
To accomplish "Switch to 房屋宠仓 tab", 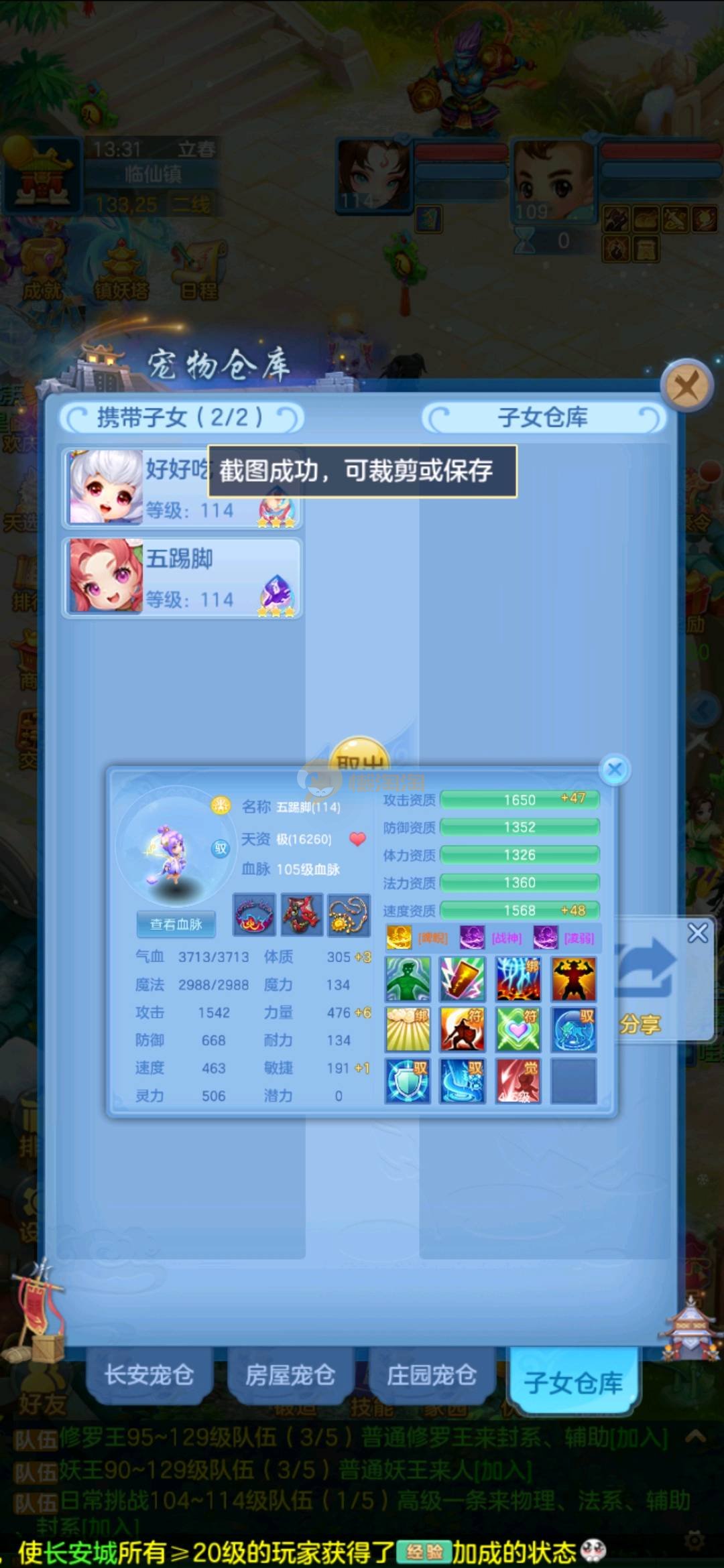I will click(290, 1376).
